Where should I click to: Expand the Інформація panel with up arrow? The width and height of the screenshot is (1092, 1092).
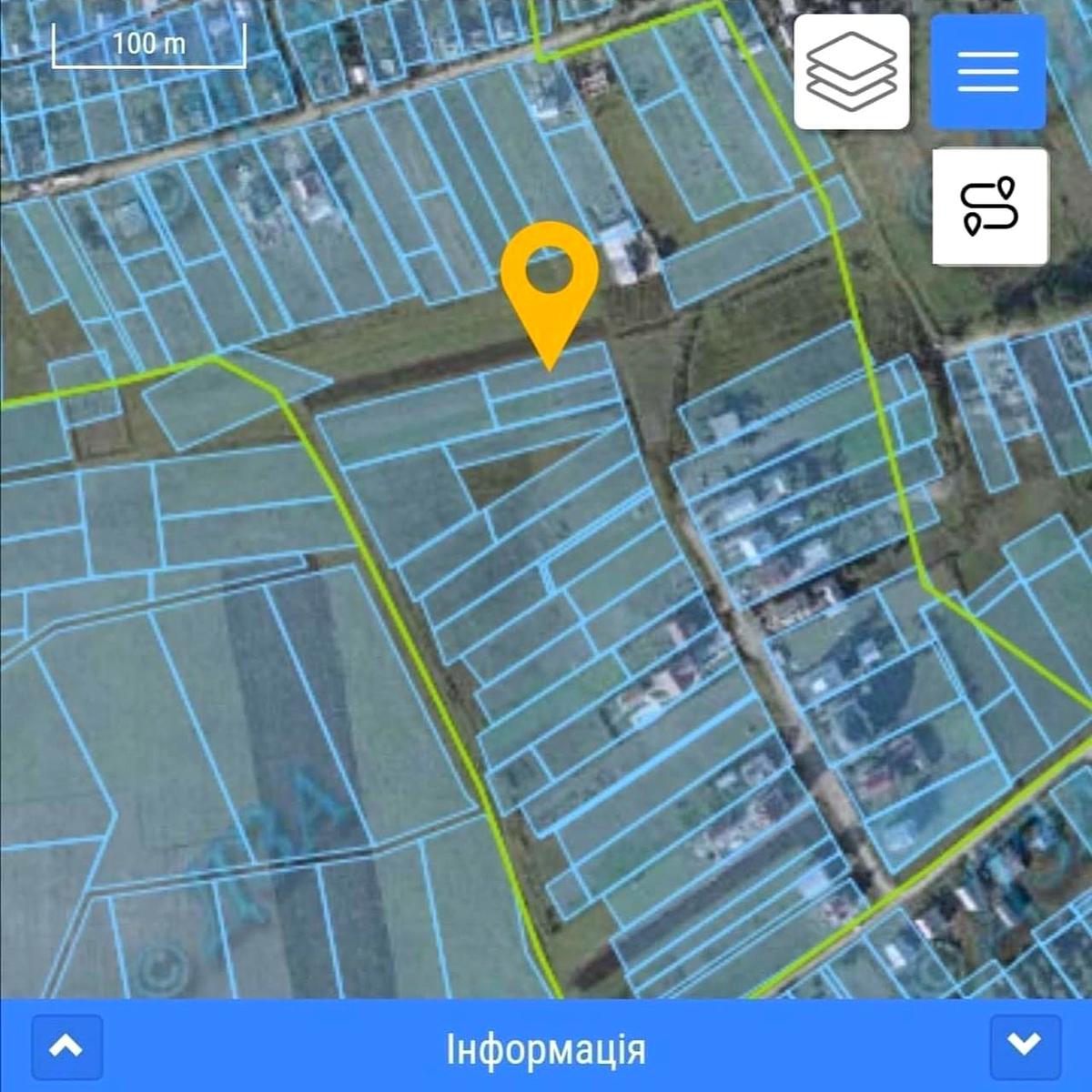click(66, 1046)
